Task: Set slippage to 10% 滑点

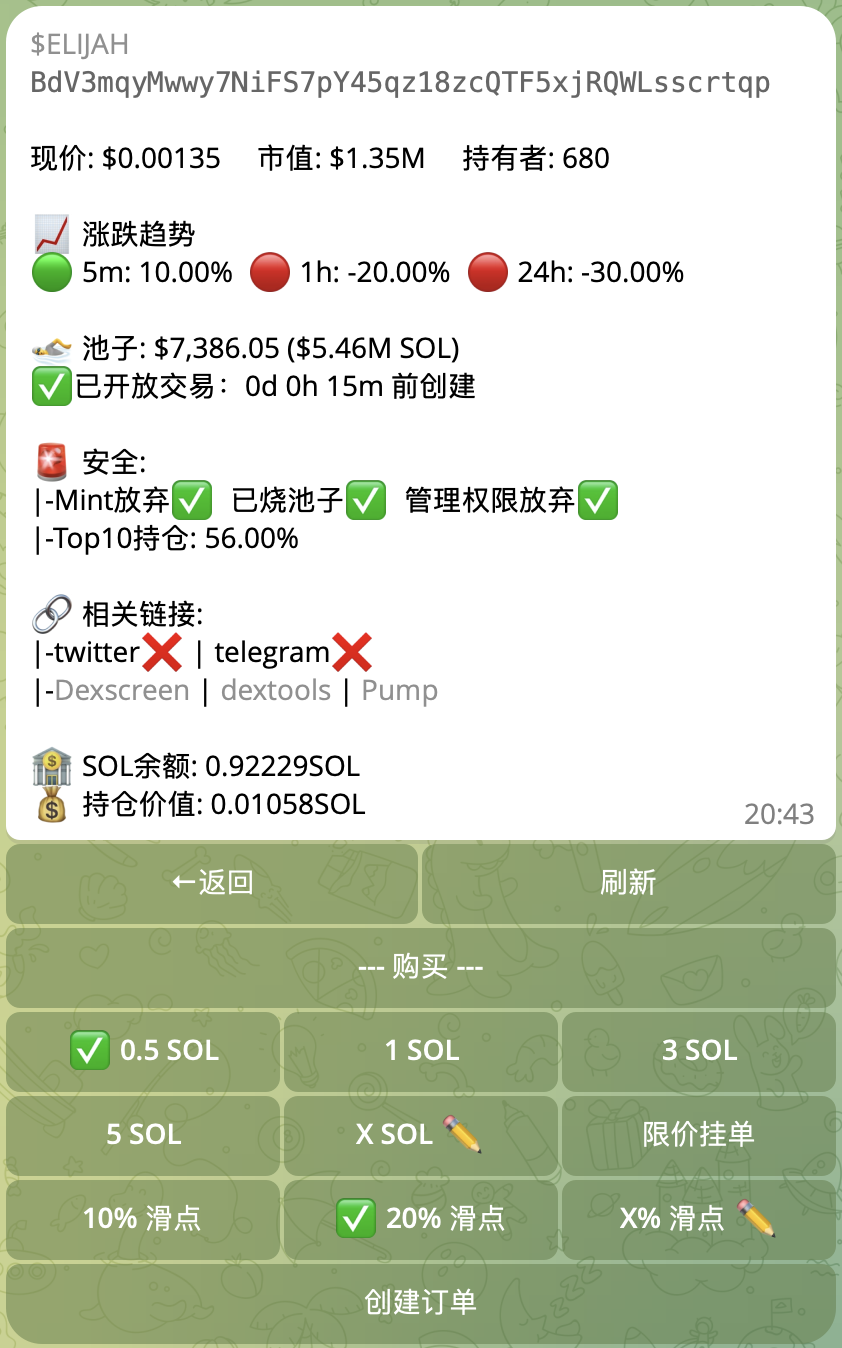Action: point(144,1219)
